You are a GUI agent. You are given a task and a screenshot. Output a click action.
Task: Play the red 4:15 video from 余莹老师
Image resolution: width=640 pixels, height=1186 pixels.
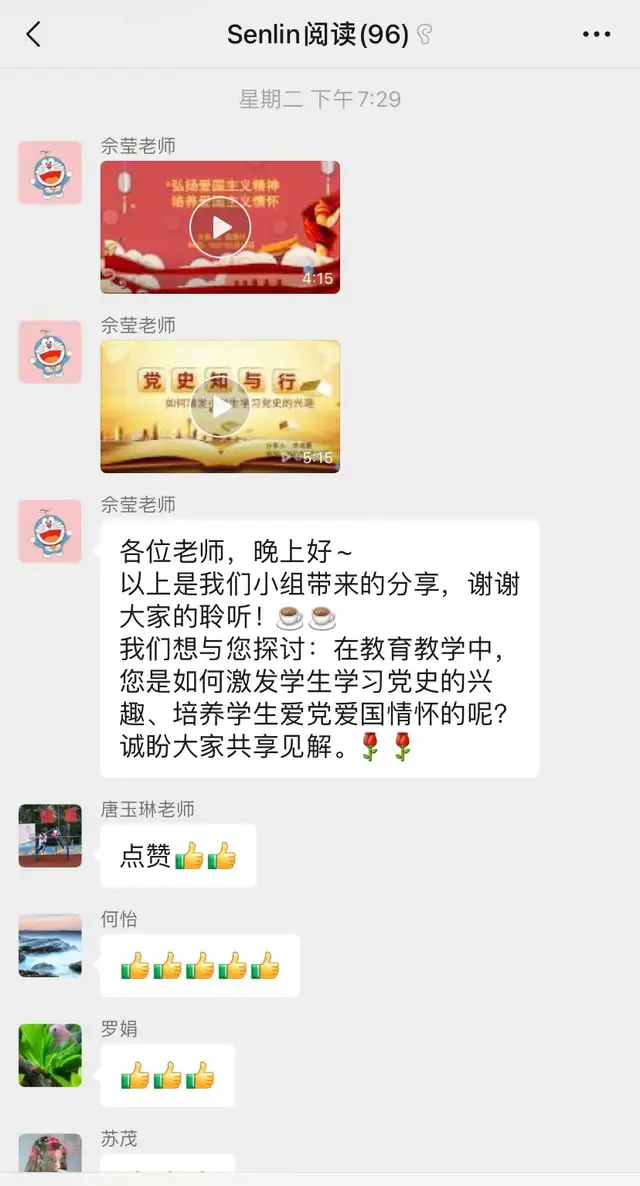click(220, 227)
